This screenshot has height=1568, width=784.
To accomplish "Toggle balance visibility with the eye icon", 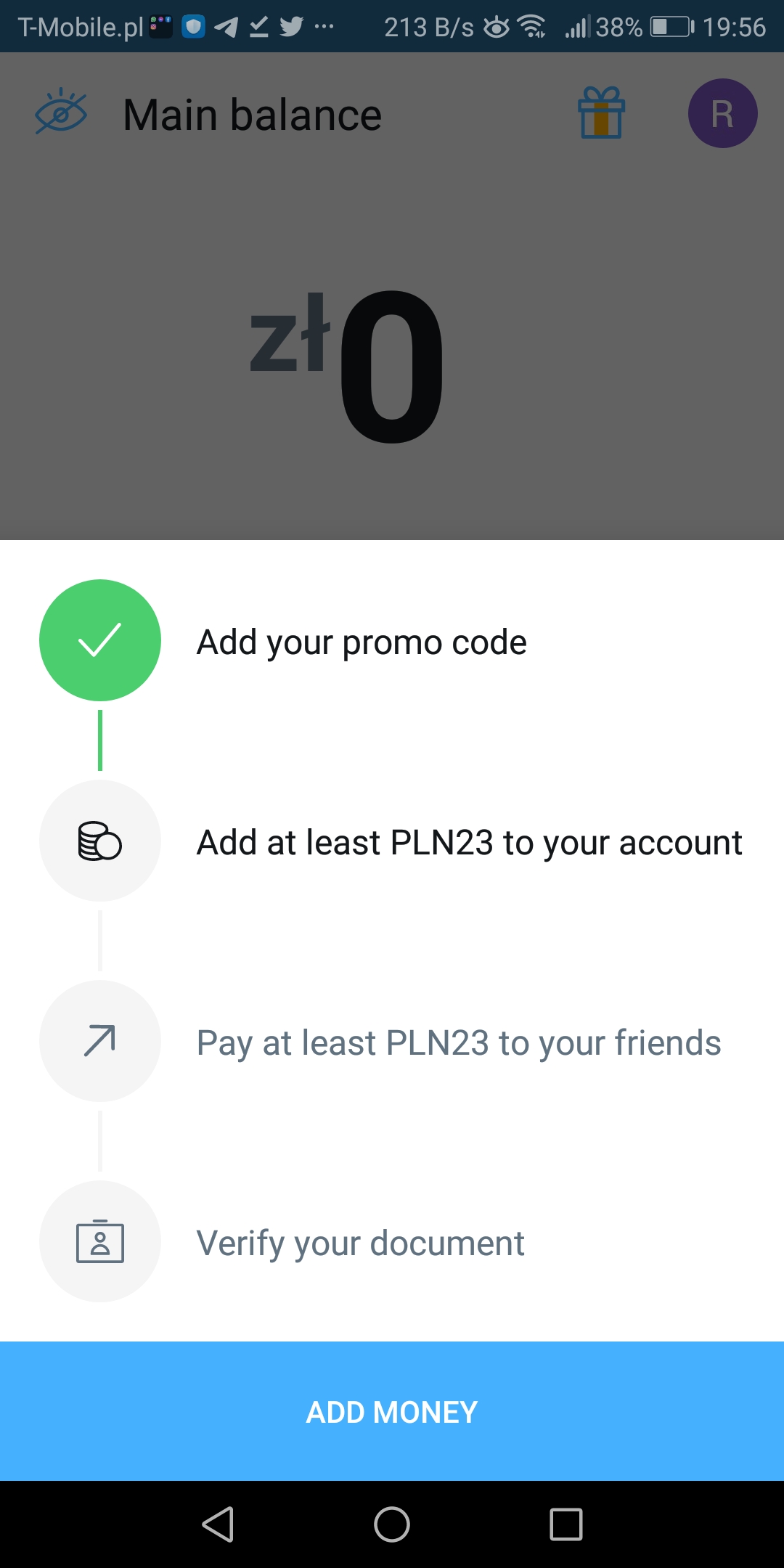I will tap(61, 113).
